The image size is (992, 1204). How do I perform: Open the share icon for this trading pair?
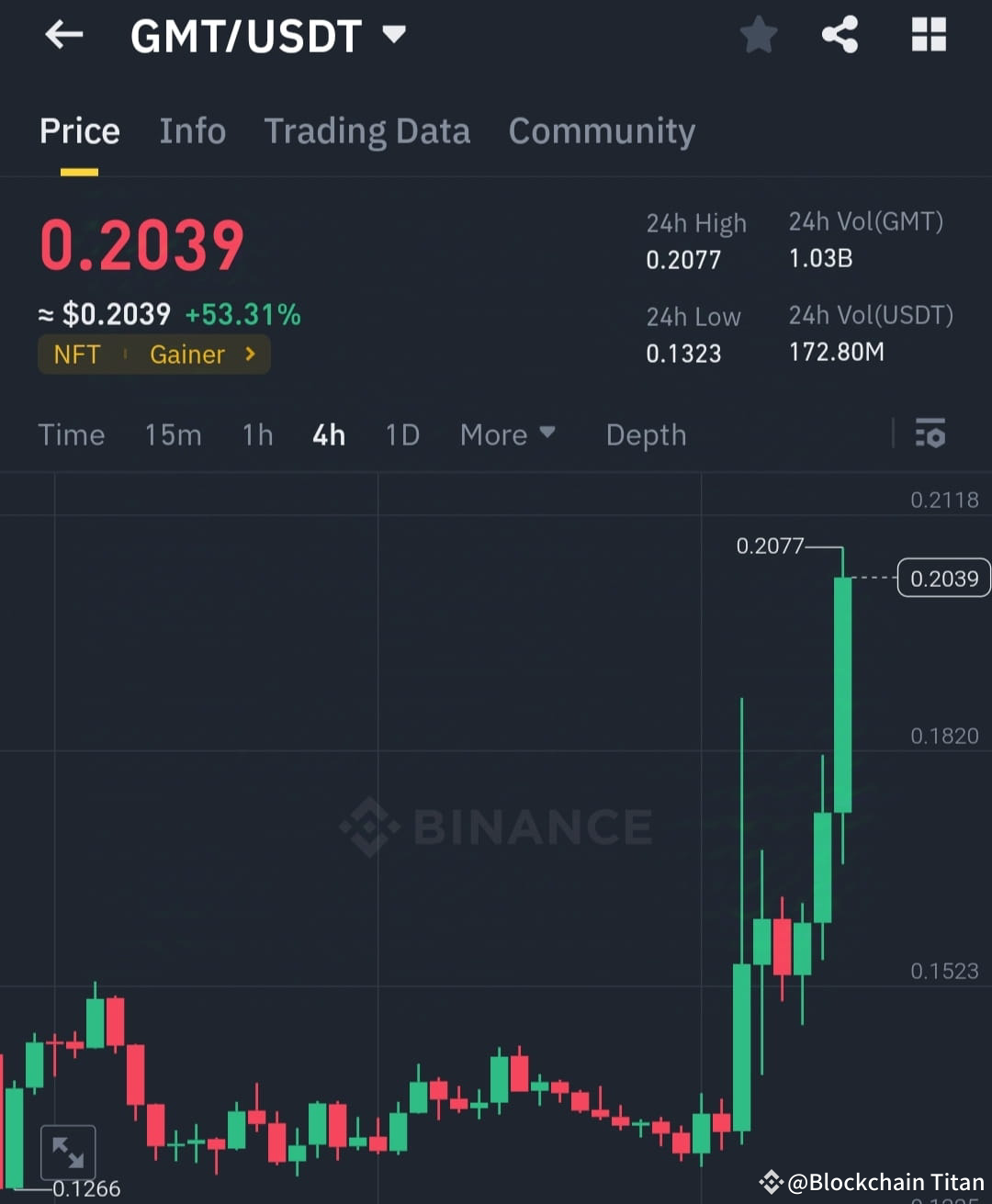click(840, 35)
